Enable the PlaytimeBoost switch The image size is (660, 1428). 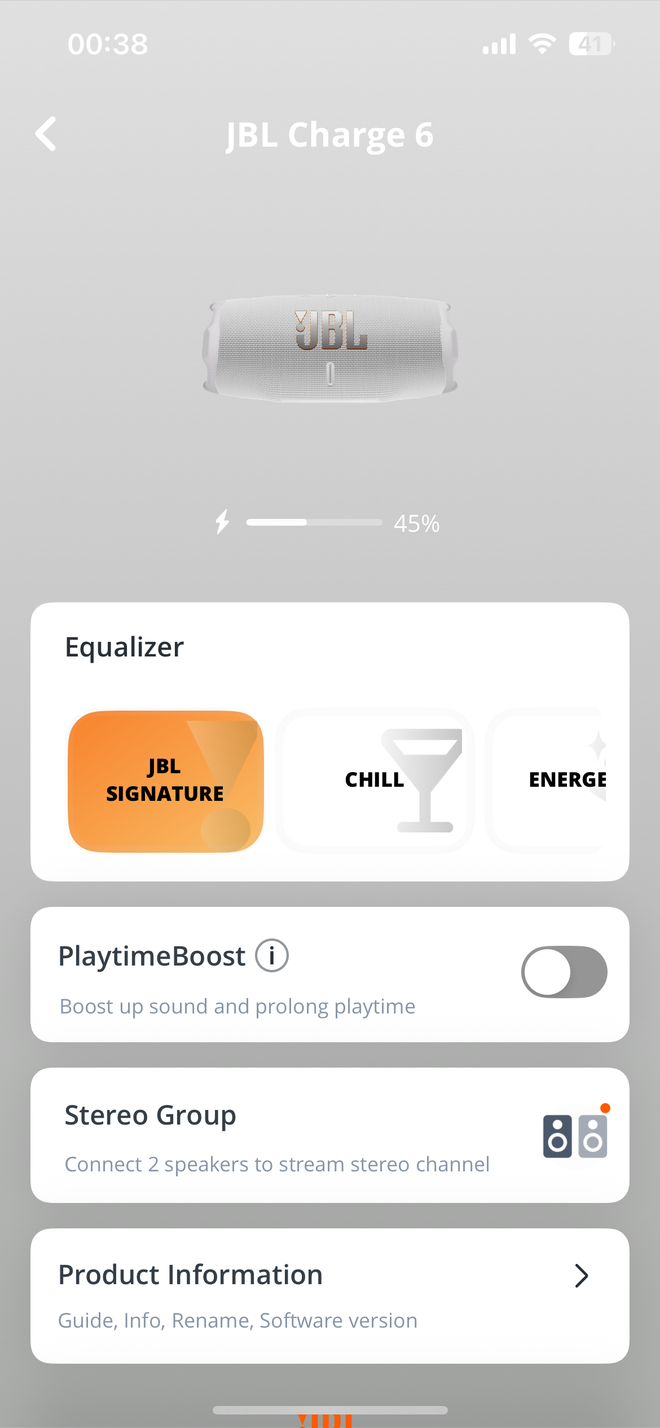coord(564,972)
